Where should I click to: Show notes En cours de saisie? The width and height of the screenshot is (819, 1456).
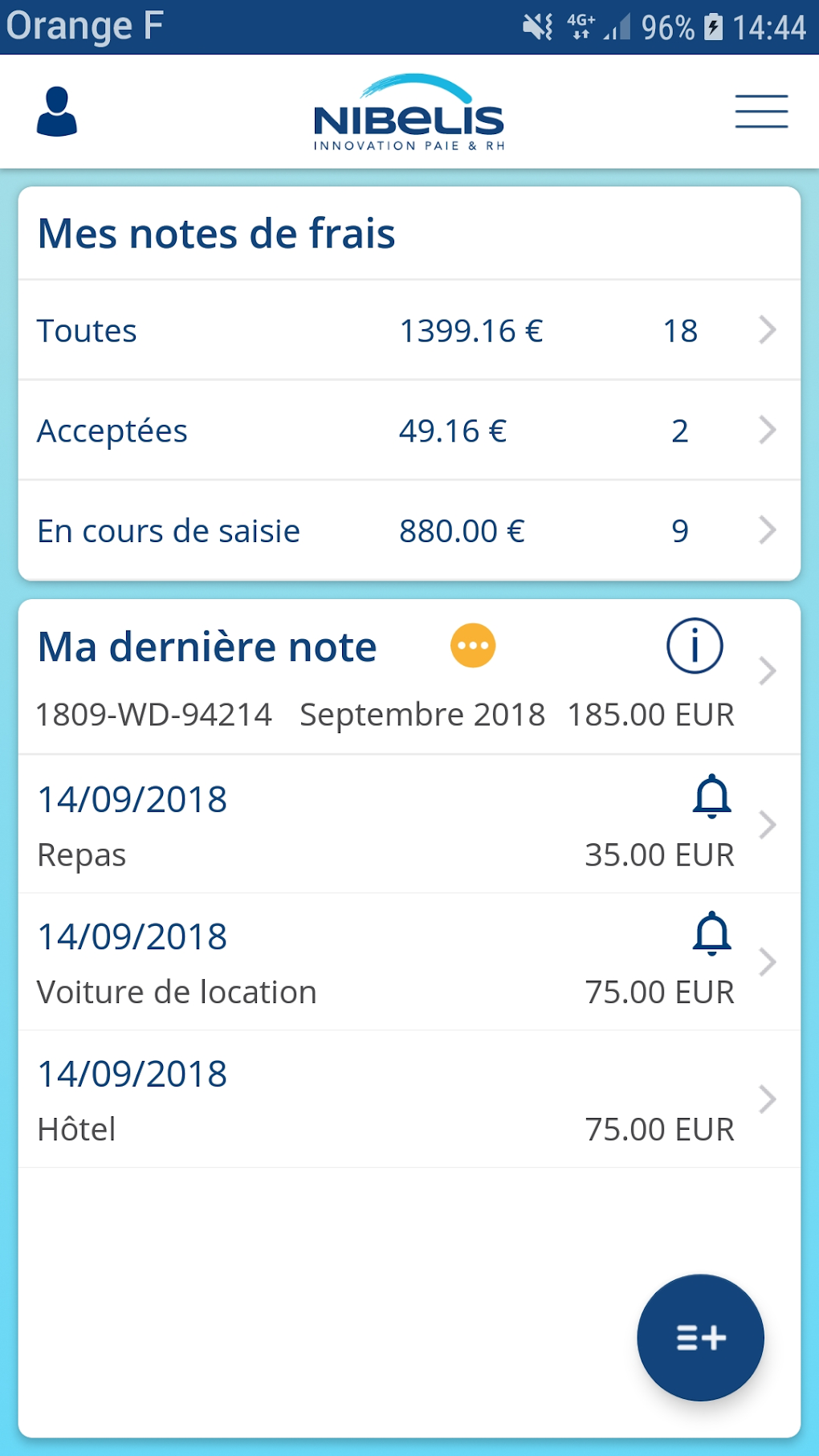pos(409,531)
